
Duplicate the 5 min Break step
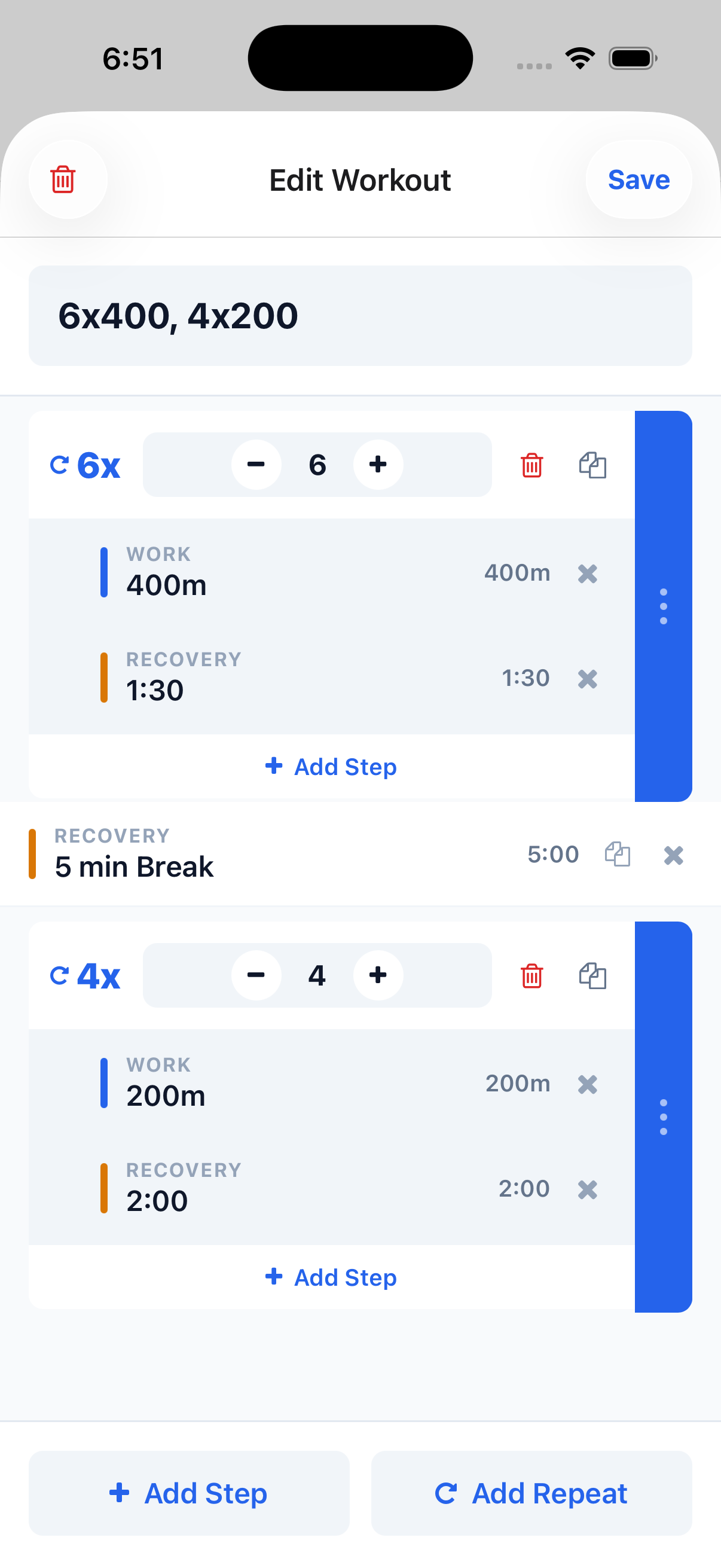pyautogui.click(x=617, y=855)
